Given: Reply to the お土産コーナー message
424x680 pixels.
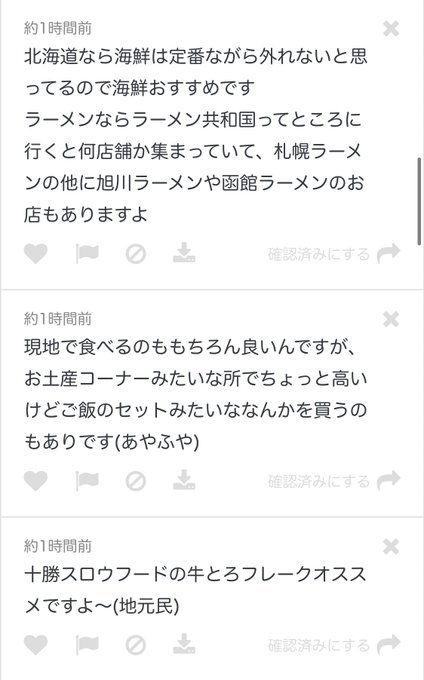Looking at the screenshot, I should 388,481.
